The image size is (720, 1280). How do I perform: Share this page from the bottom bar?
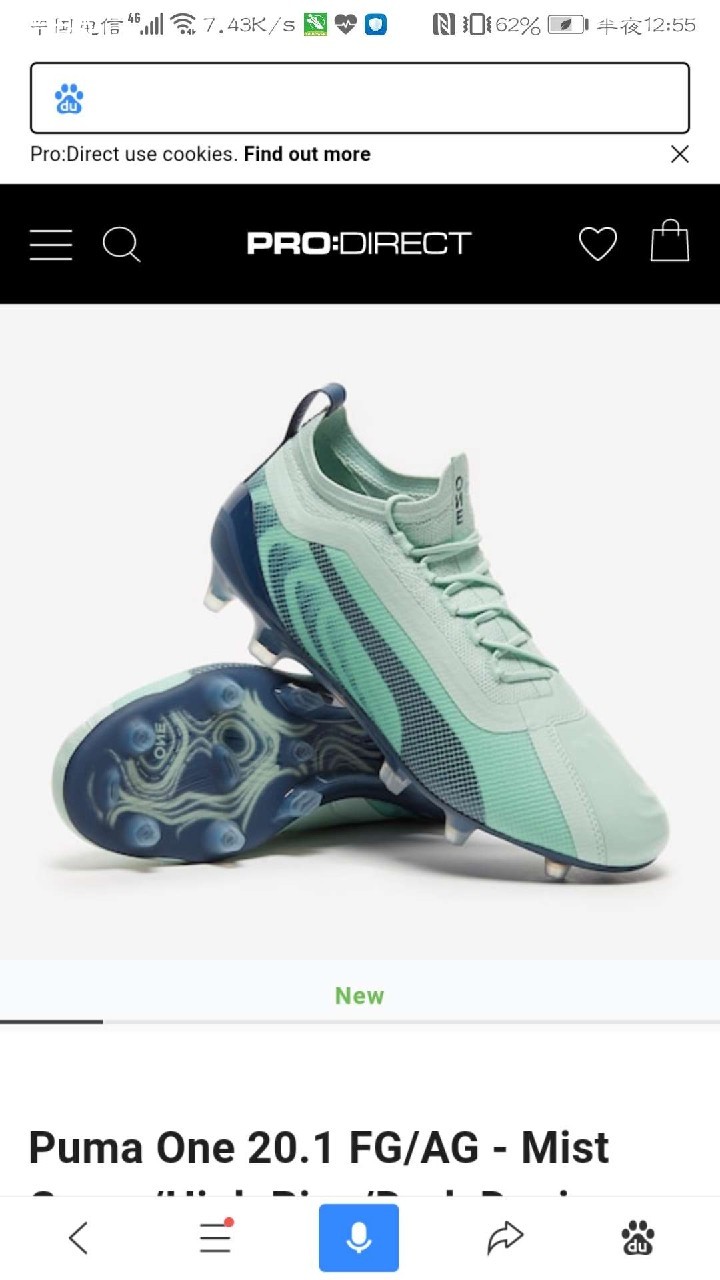click(x=505, y=1238)
